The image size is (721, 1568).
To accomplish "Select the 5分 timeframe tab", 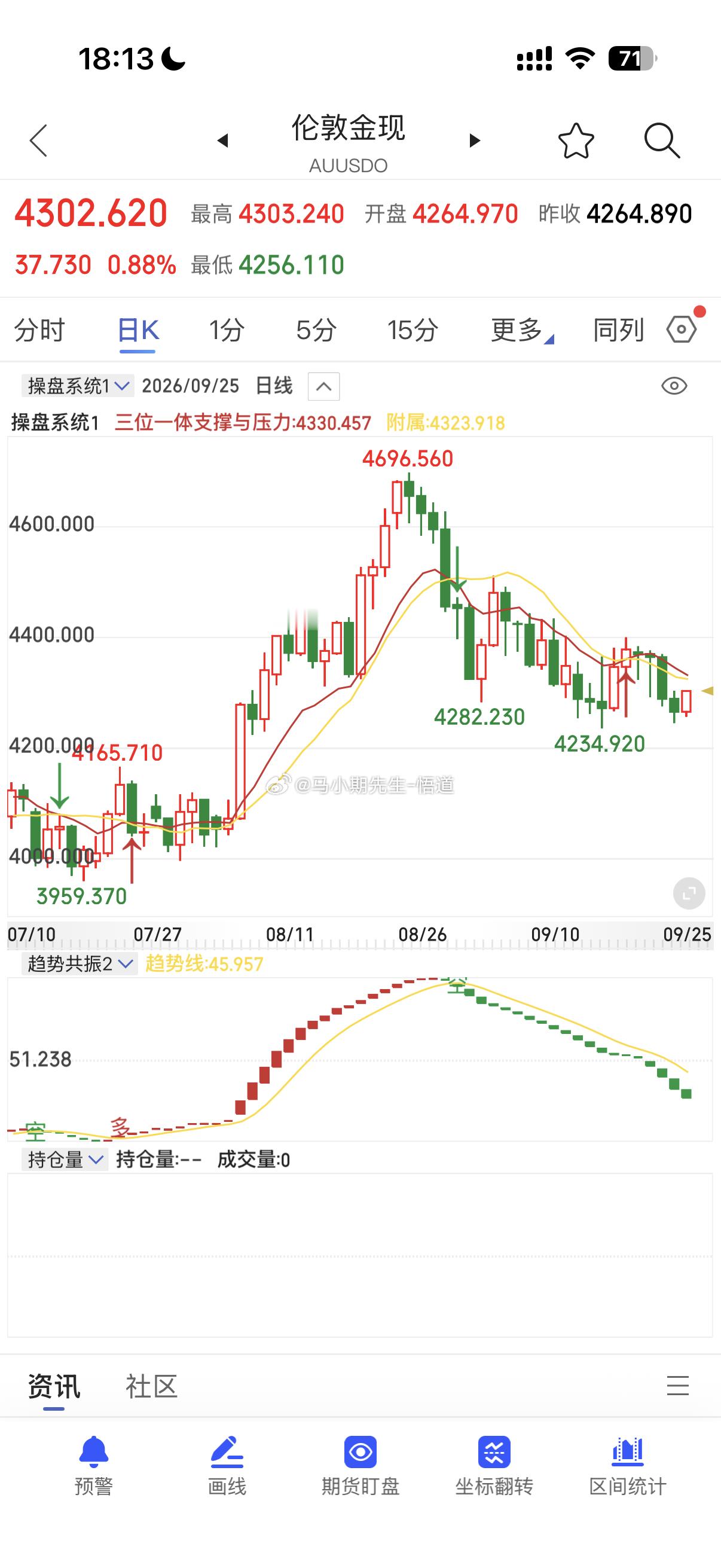I will pyautogui.click(x=316, y=330).
